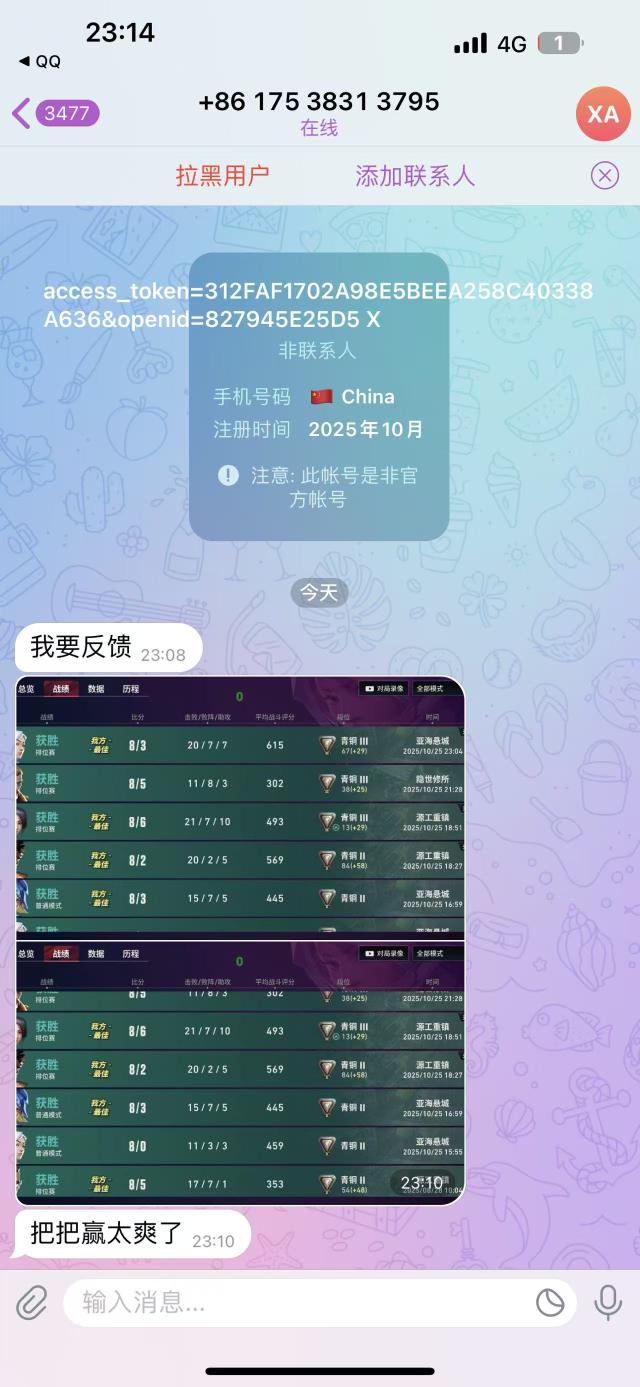The height and width of the screenshot is (1387, 640).
Task: Tap 拉黑用户 to block this user
Action: coord(222,176)
